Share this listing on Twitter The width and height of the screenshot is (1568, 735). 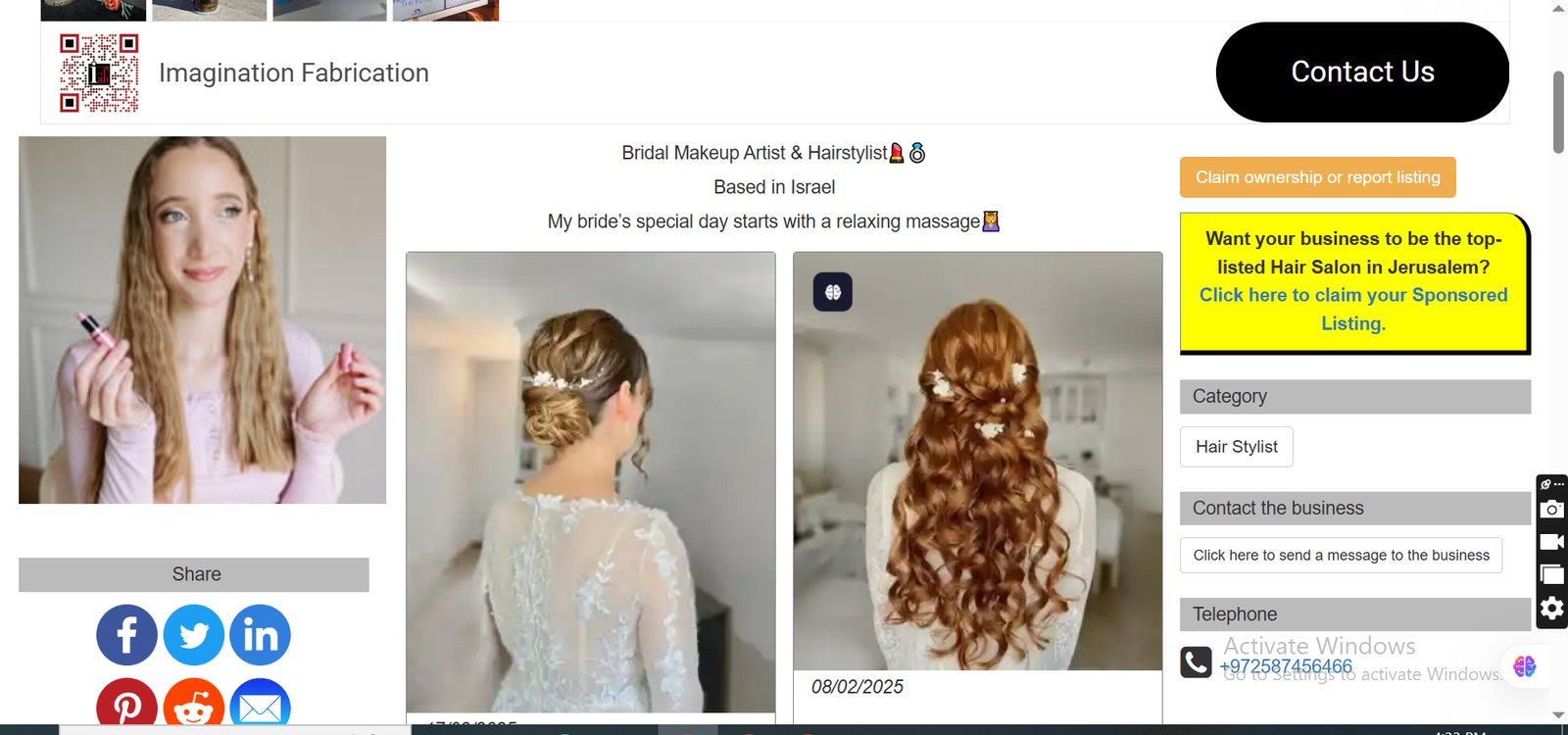[x=193, y=635]
